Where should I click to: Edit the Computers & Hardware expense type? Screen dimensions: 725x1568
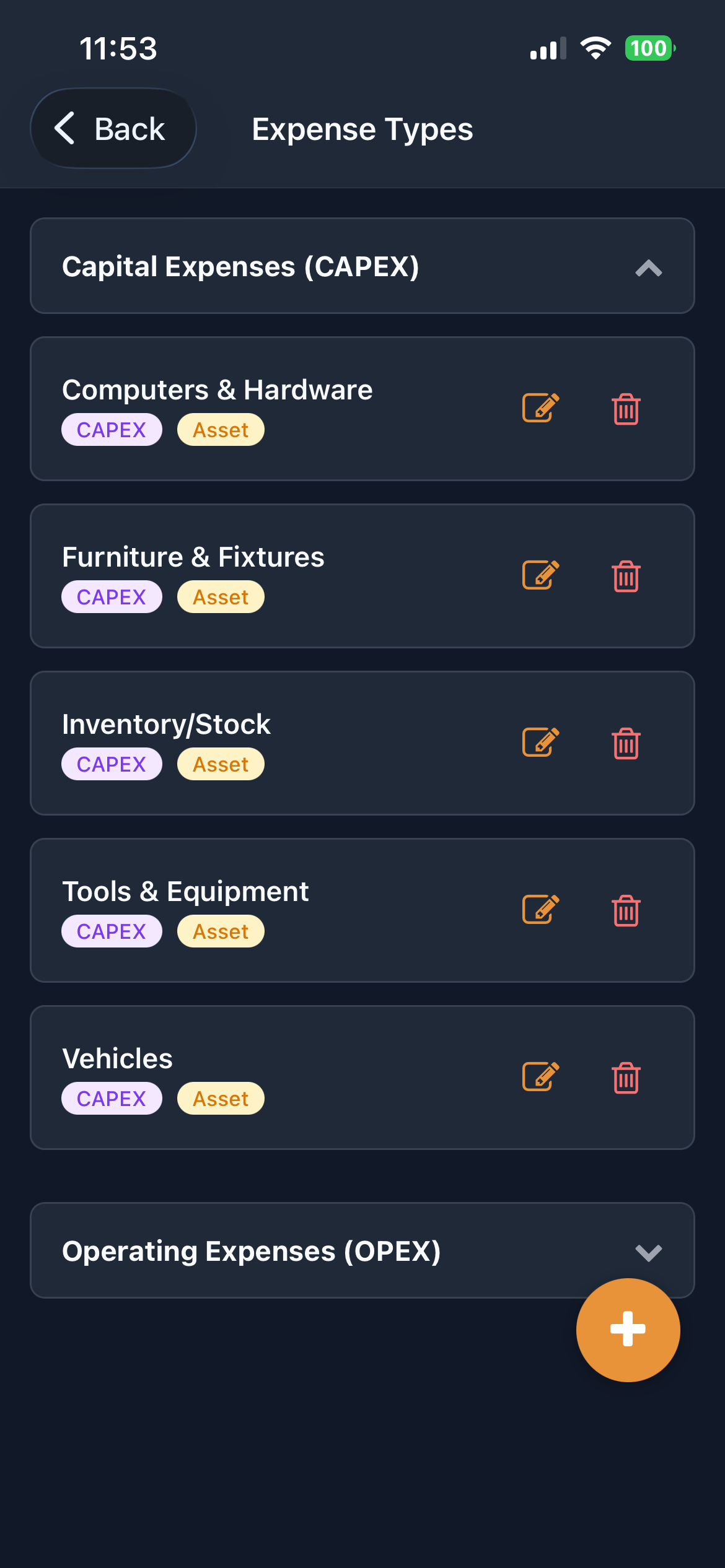tap(540, 407)
